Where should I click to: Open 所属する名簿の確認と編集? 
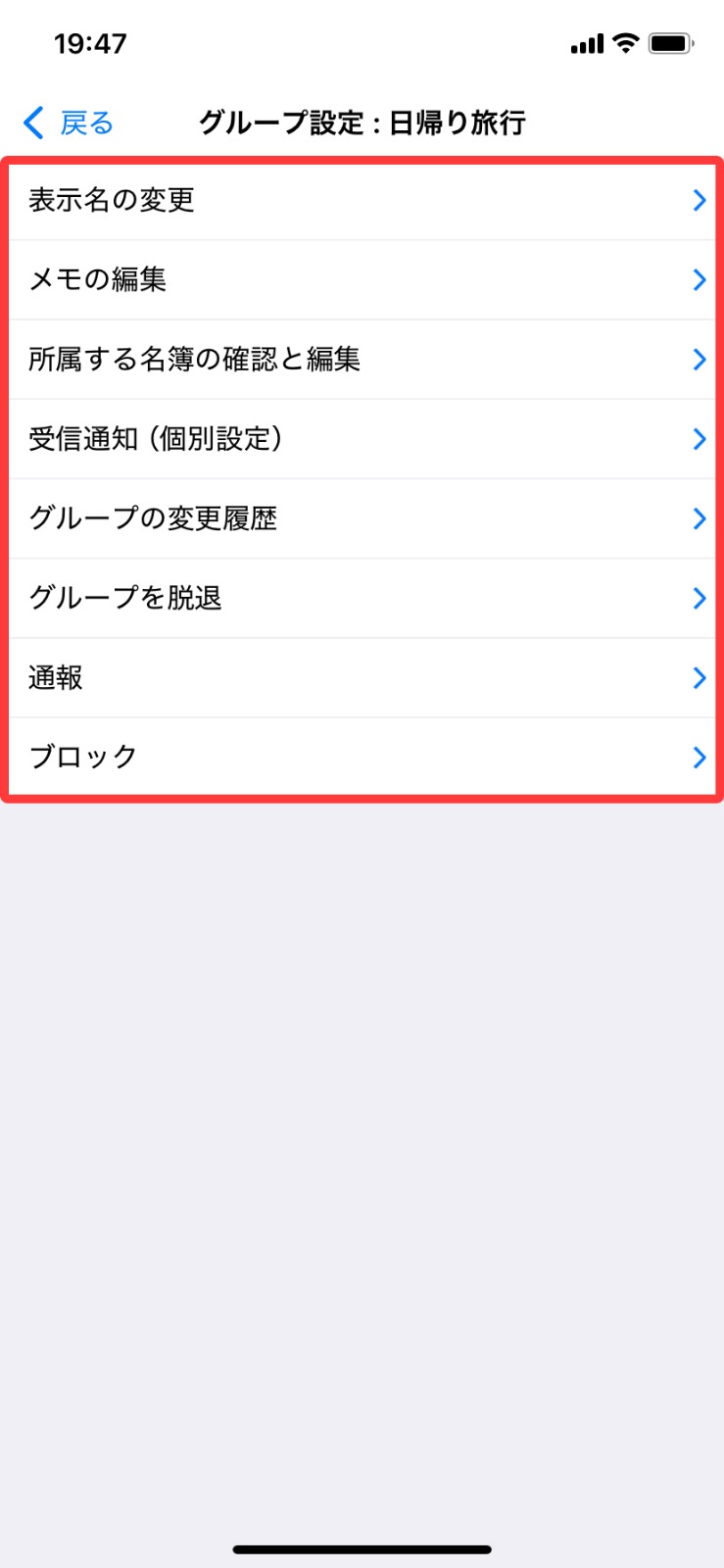pos(362,359)
